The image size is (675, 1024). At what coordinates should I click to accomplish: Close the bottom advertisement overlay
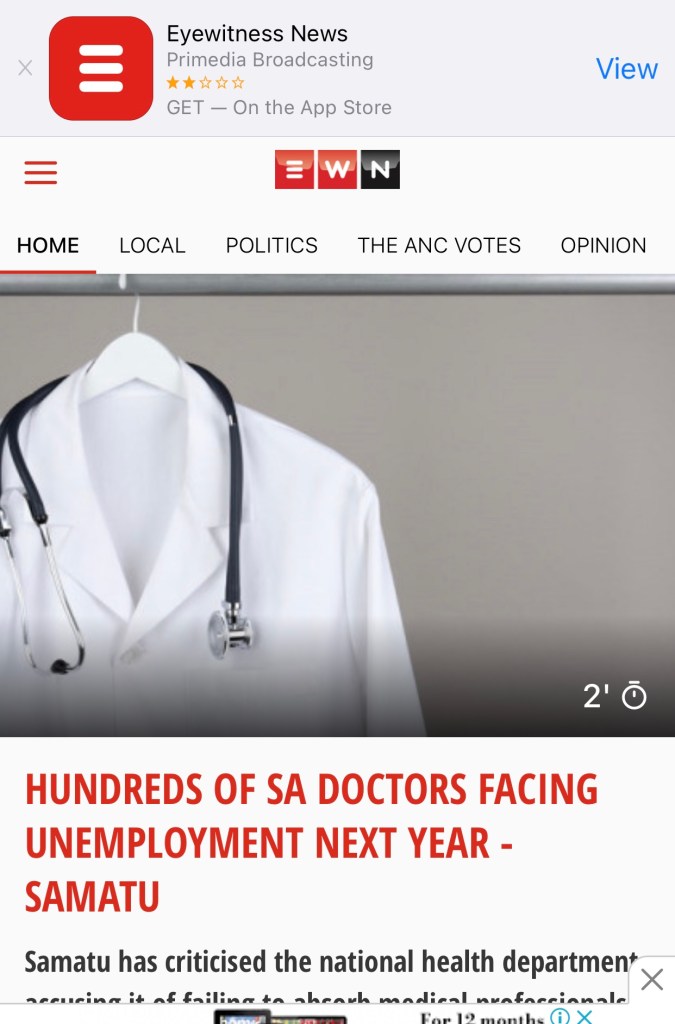point(652,979)
